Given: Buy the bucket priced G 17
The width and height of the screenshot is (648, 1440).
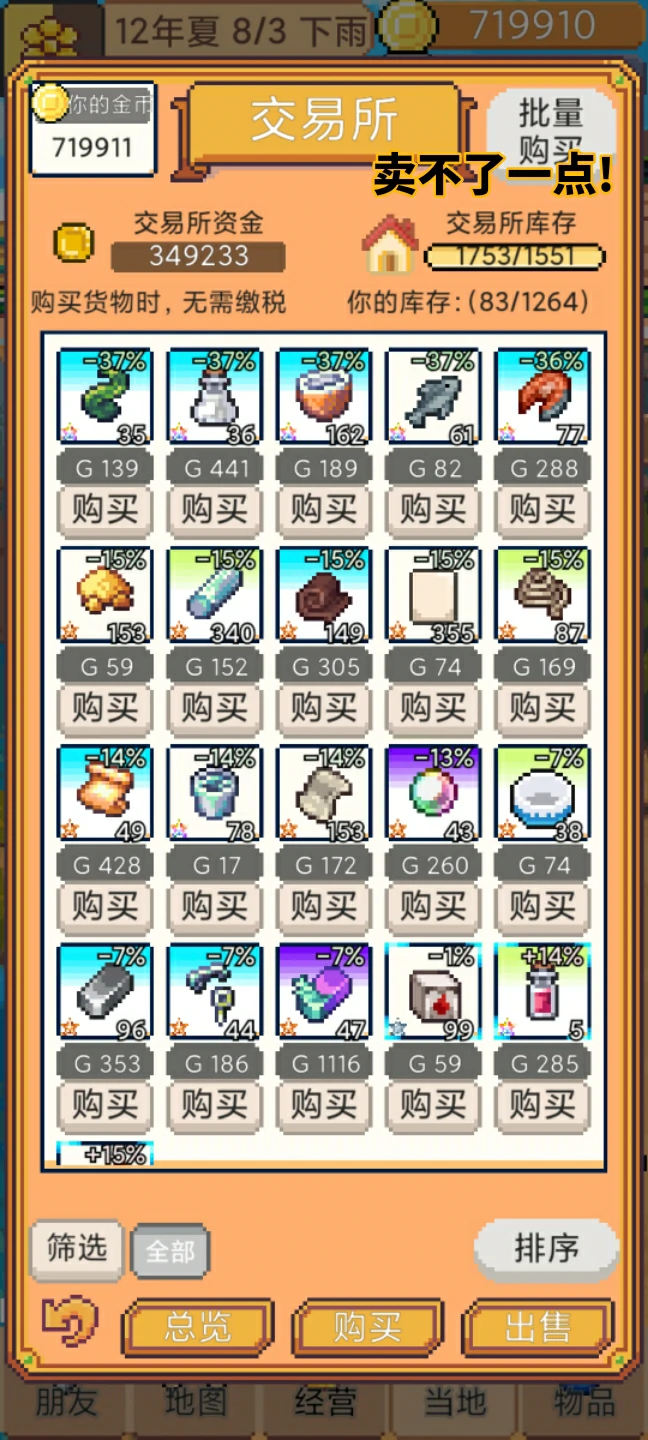Looking at the screenshot, I should pos(215,906).
